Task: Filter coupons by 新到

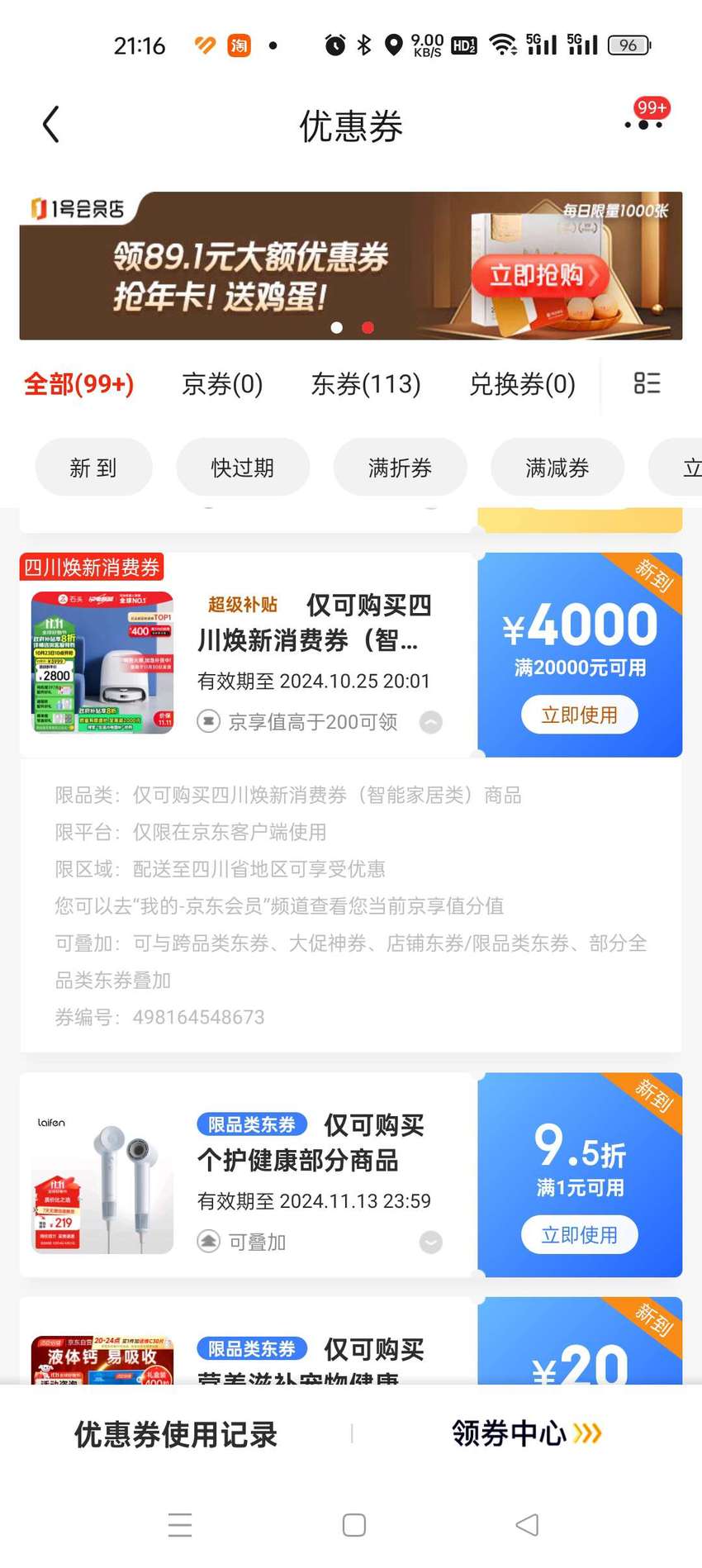Action: (93, 468)
